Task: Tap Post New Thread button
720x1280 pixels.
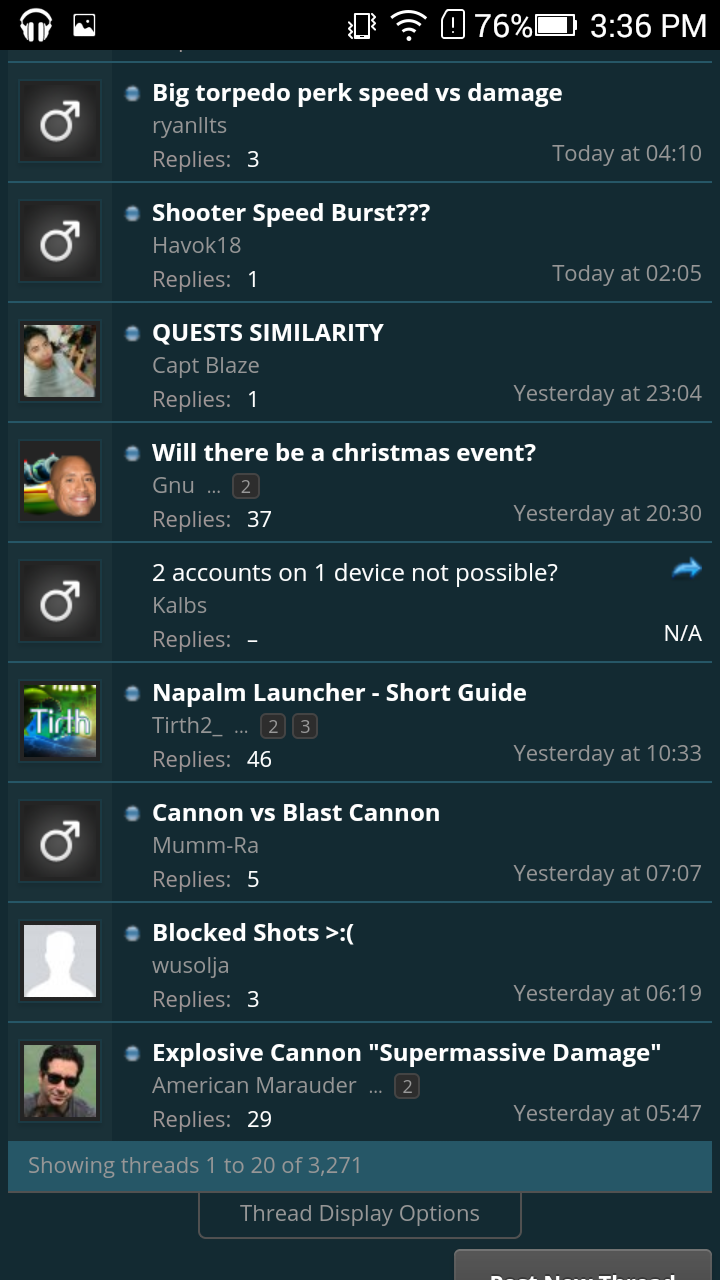Action: [583, 1268]
